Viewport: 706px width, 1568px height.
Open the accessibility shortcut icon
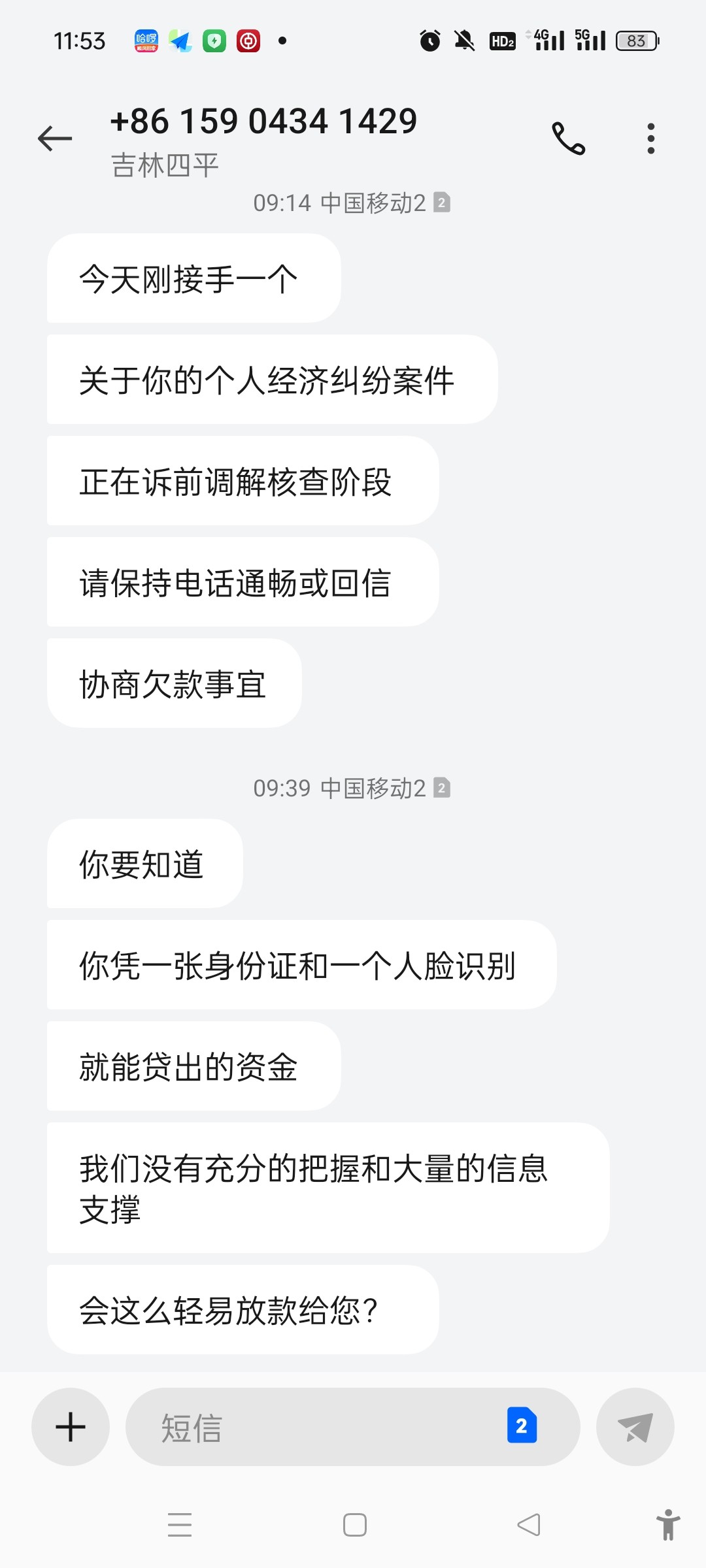click(x=668, y=1525)
